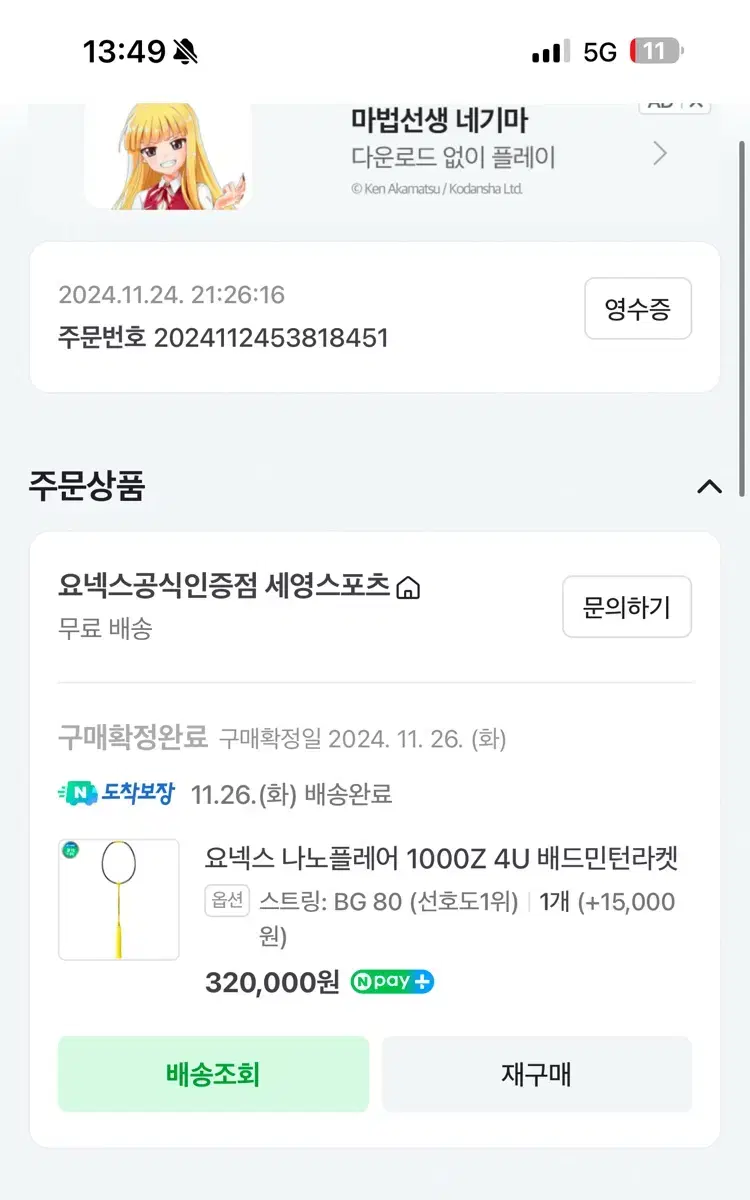Tap the 5G network indicator
The width and height of the screenshot is (750, 1200).
pos(599,51)
